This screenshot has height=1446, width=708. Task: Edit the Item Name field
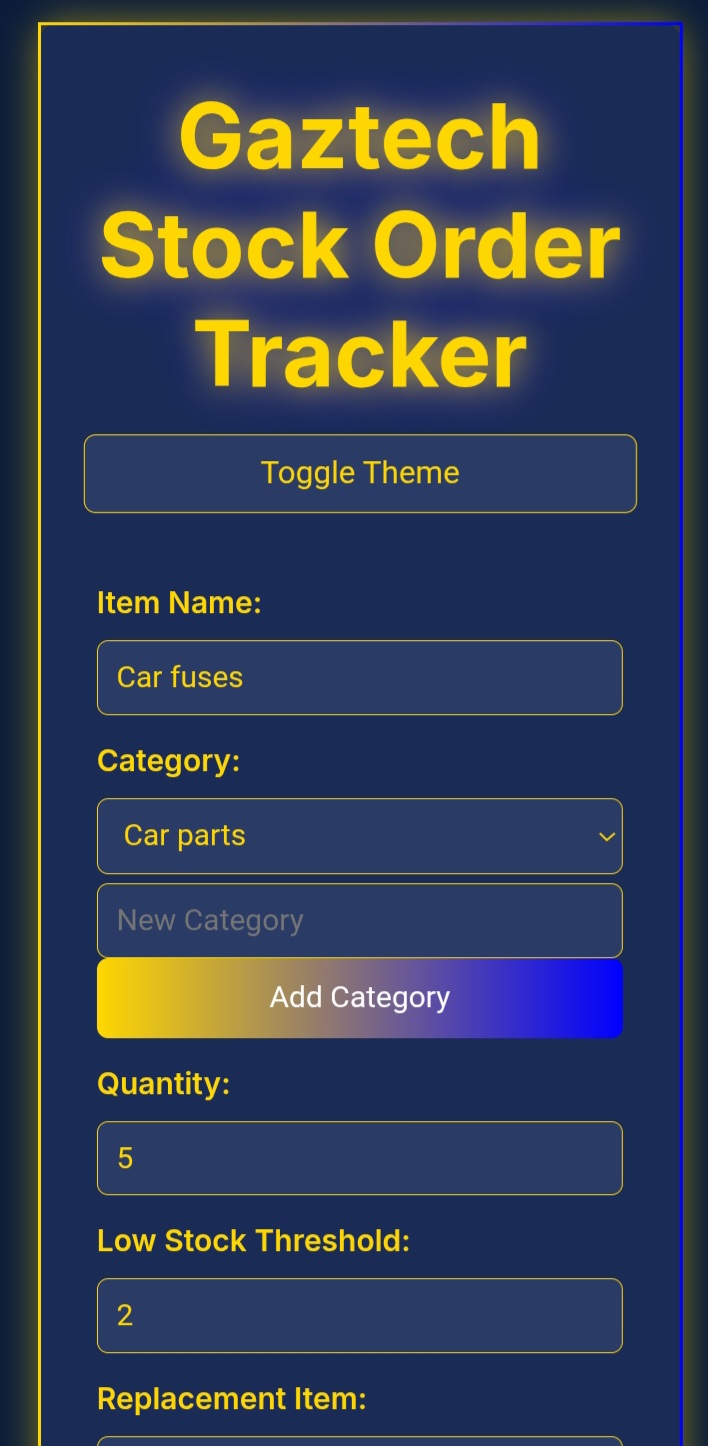tap(360, 678)
